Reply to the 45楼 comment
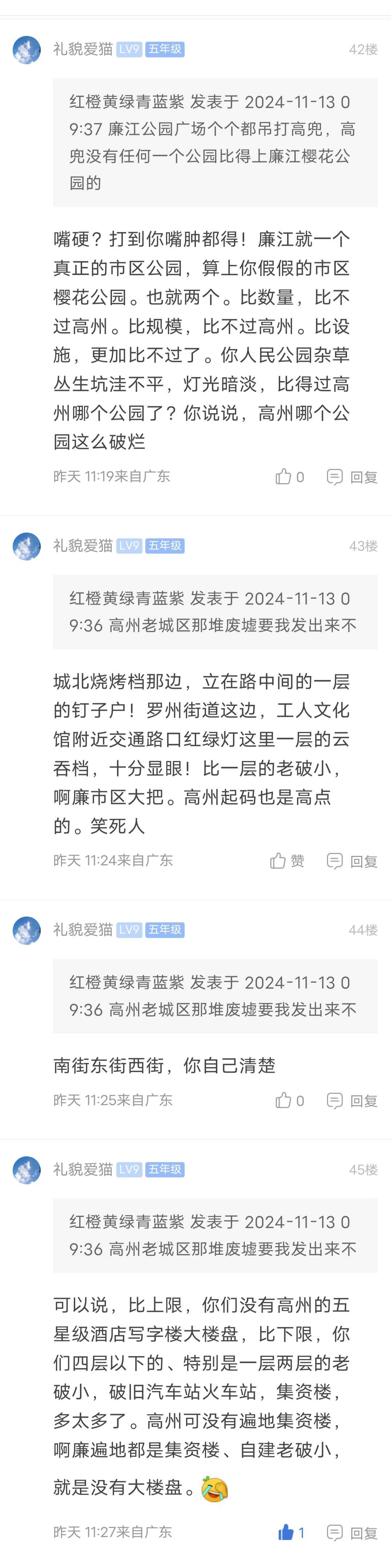 352,1533
